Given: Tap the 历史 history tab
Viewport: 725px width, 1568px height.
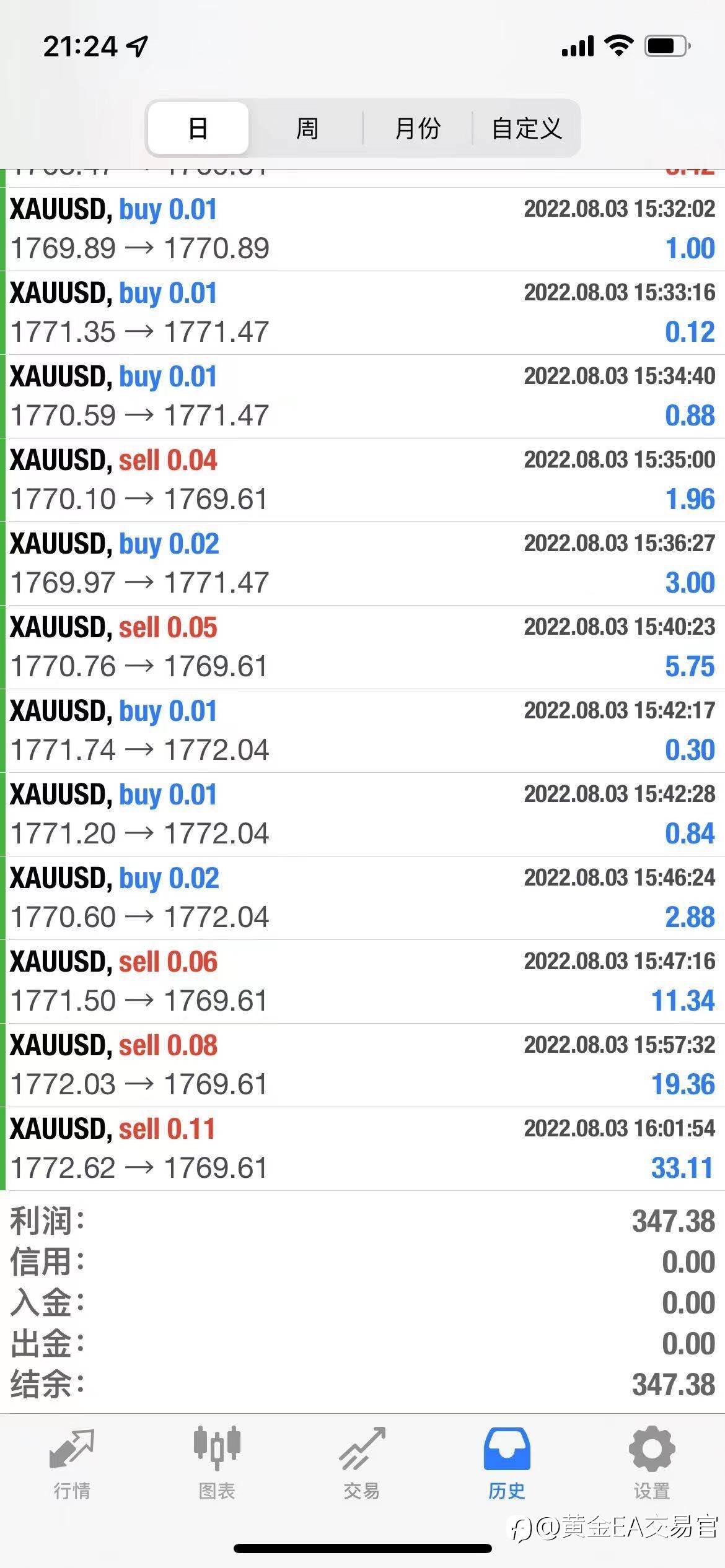Looking at the screenshot, I should [507, 1464].
